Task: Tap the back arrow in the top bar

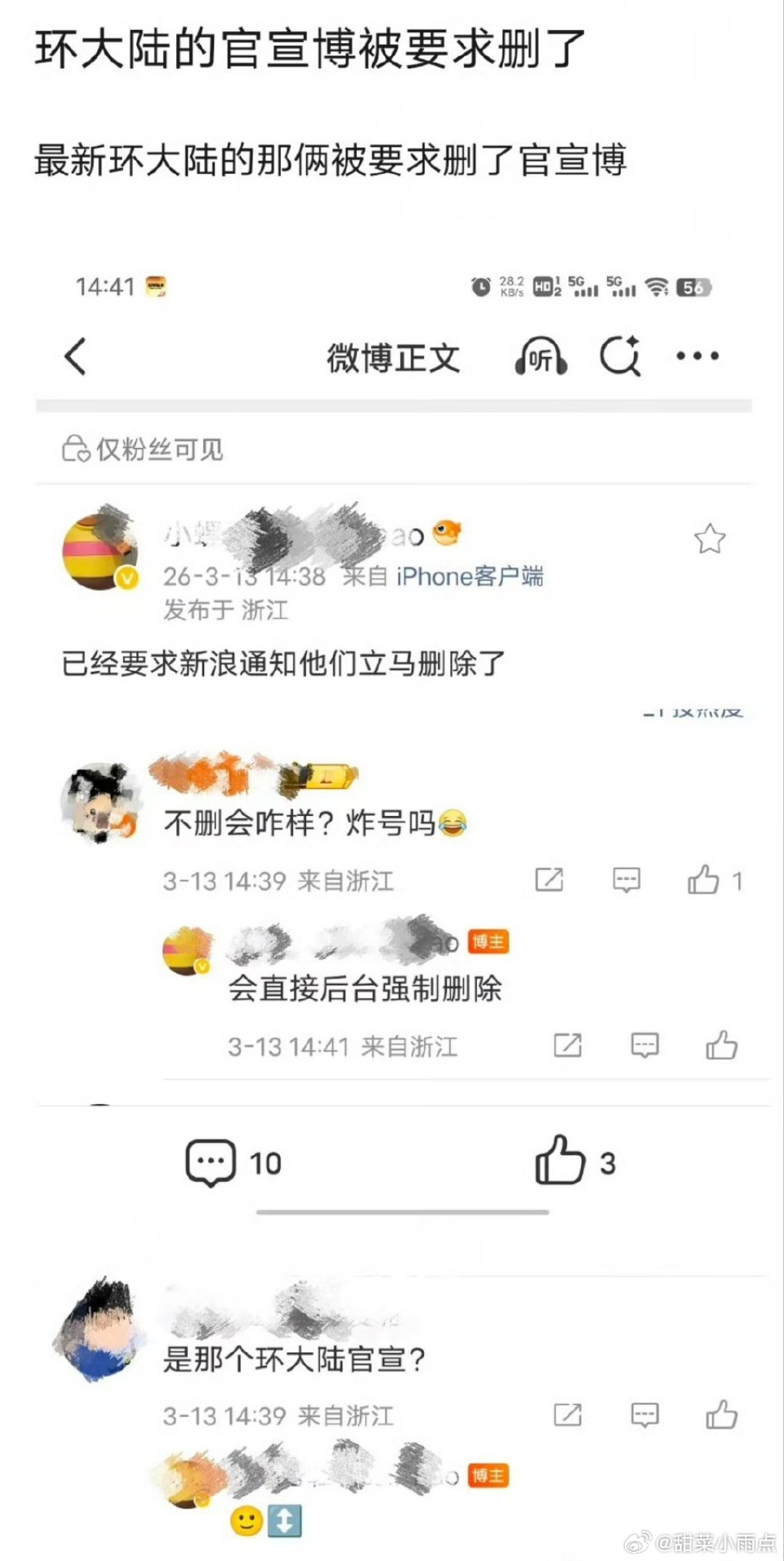Action: (x=75, y=356)
